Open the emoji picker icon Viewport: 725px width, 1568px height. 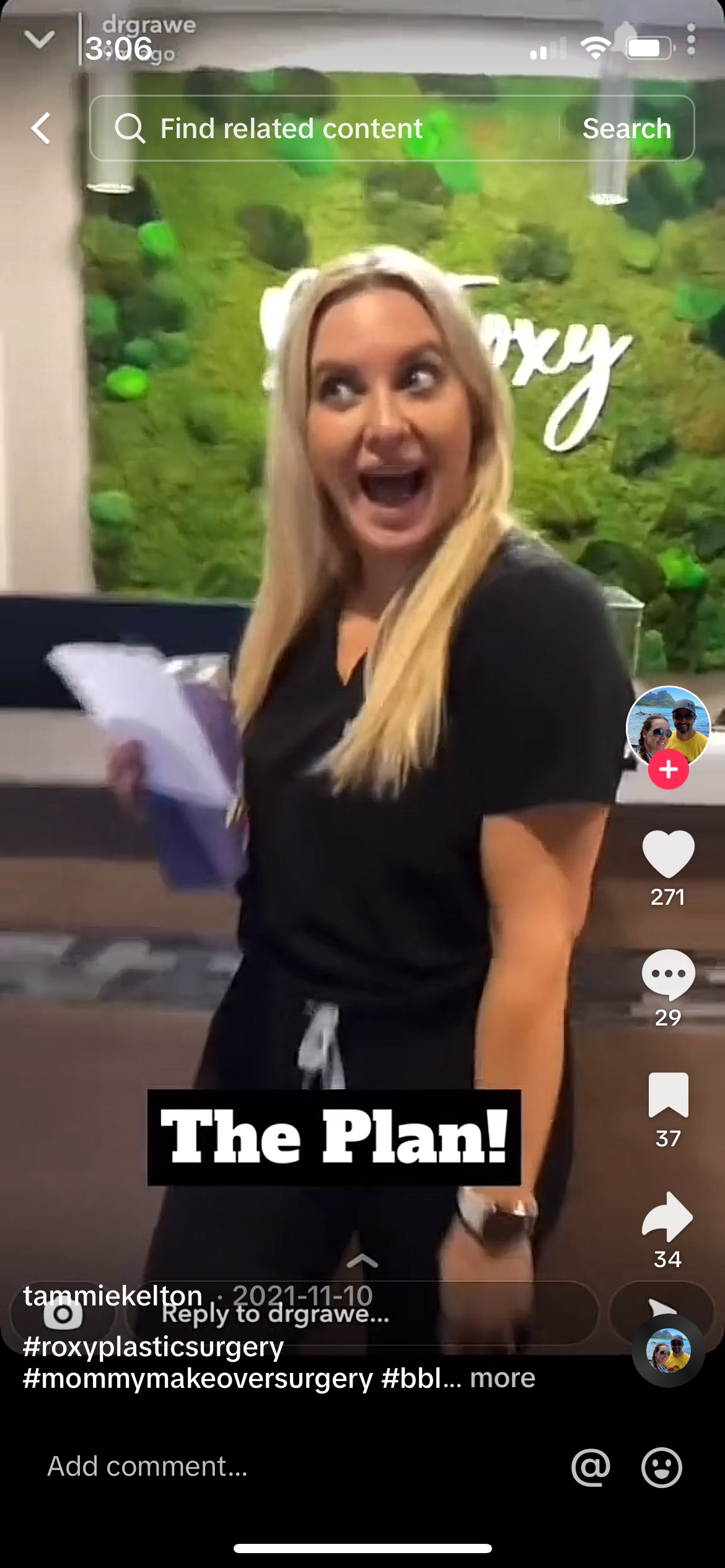tap(661, 1467)
